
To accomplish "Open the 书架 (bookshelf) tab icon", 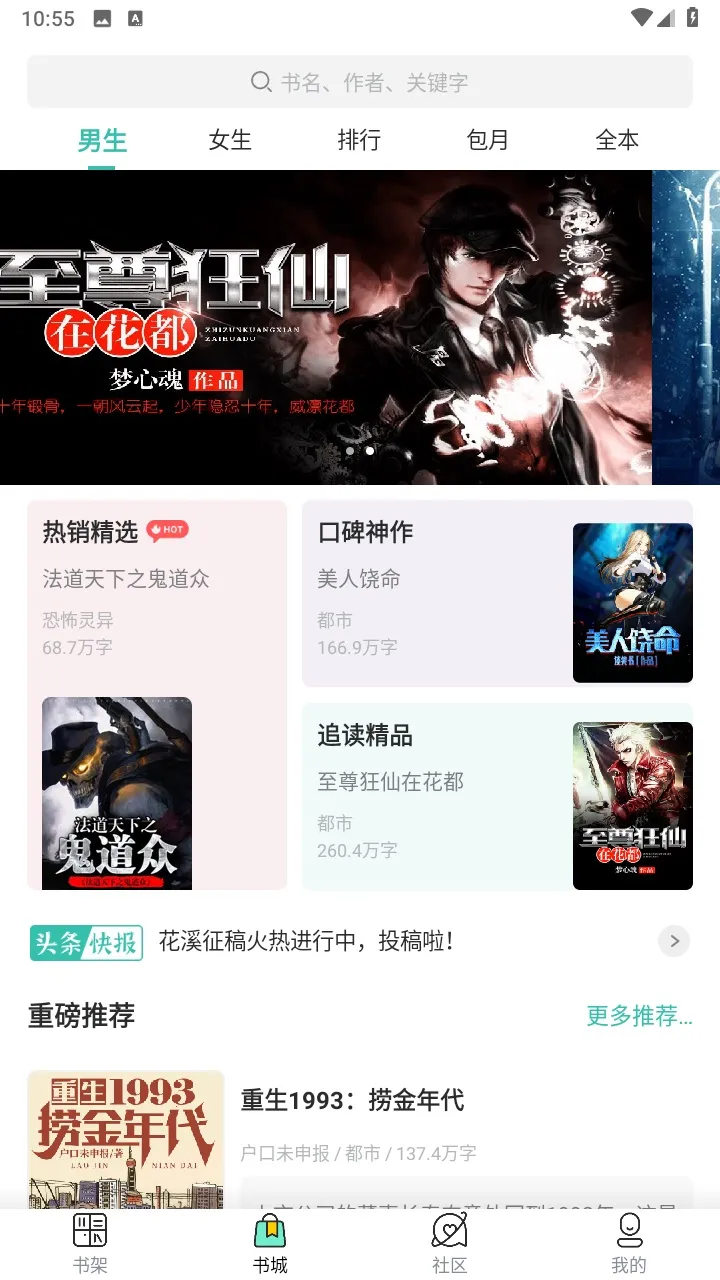I will click(x=89, y=1231).
